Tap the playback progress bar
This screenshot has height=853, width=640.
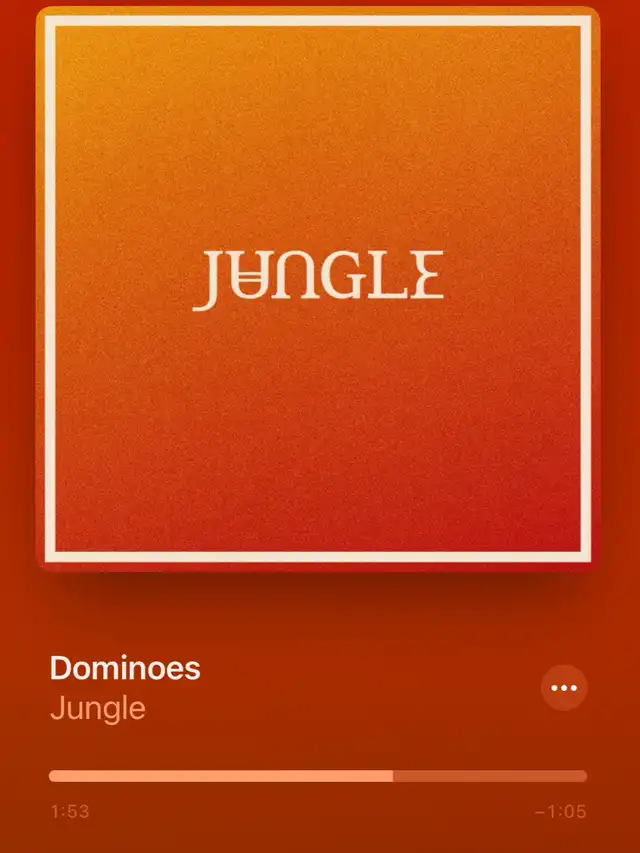point(318,776)
